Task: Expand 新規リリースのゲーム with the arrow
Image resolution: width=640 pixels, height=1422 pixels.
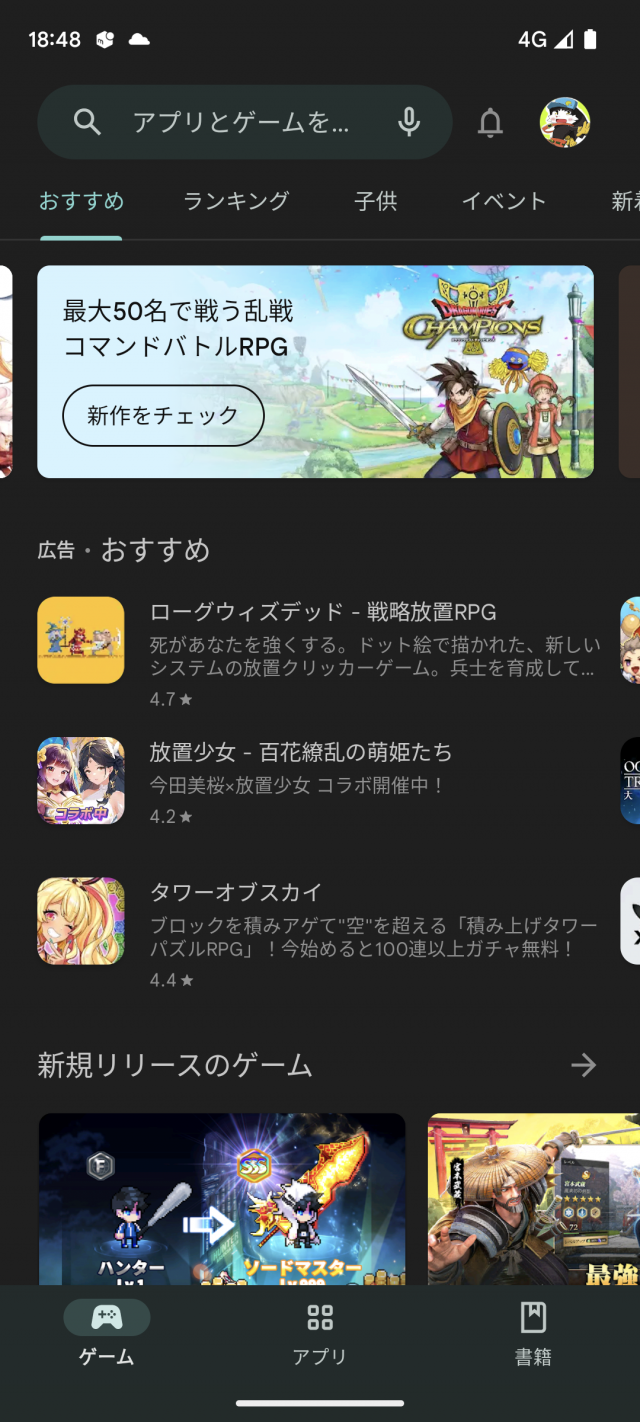Action: pos(583,1065)
